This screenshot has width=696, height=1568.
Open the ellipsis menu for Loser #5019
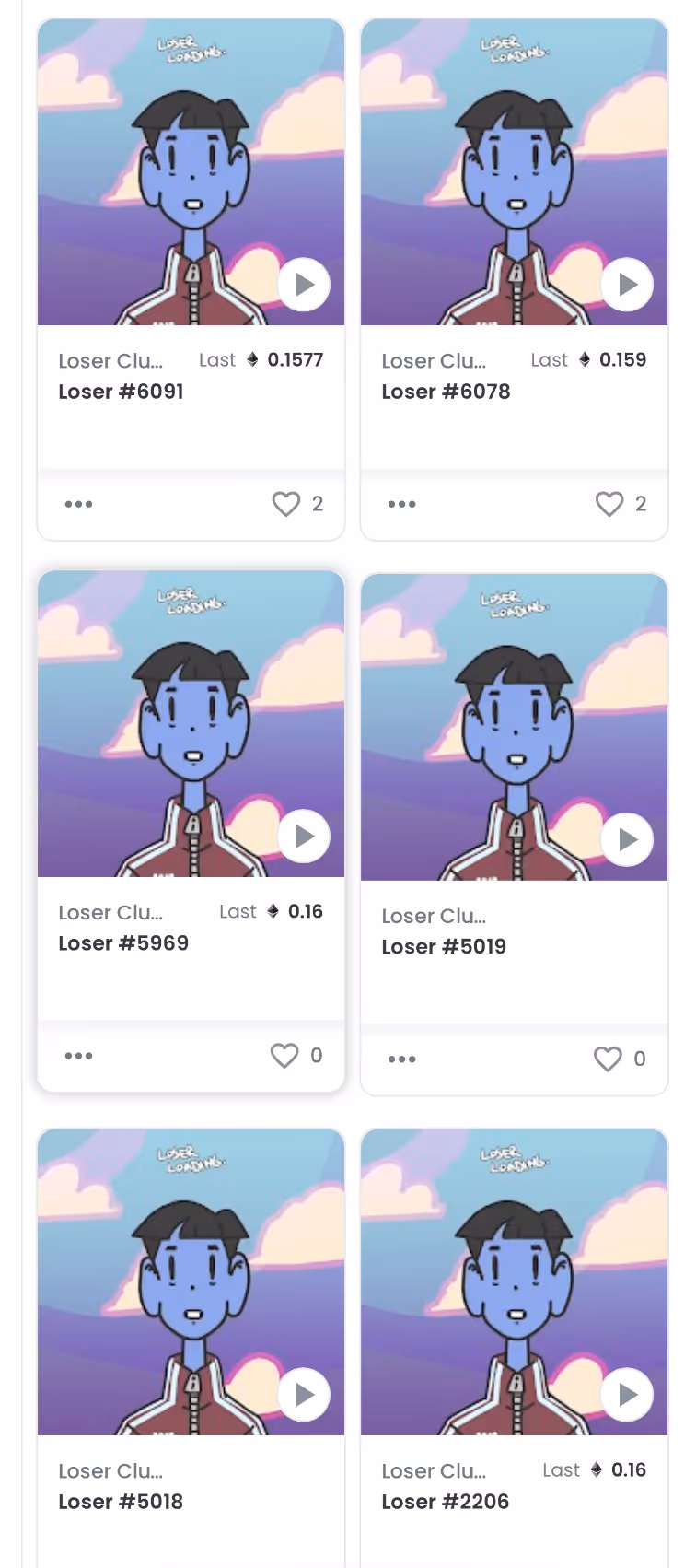(401, 1059)
